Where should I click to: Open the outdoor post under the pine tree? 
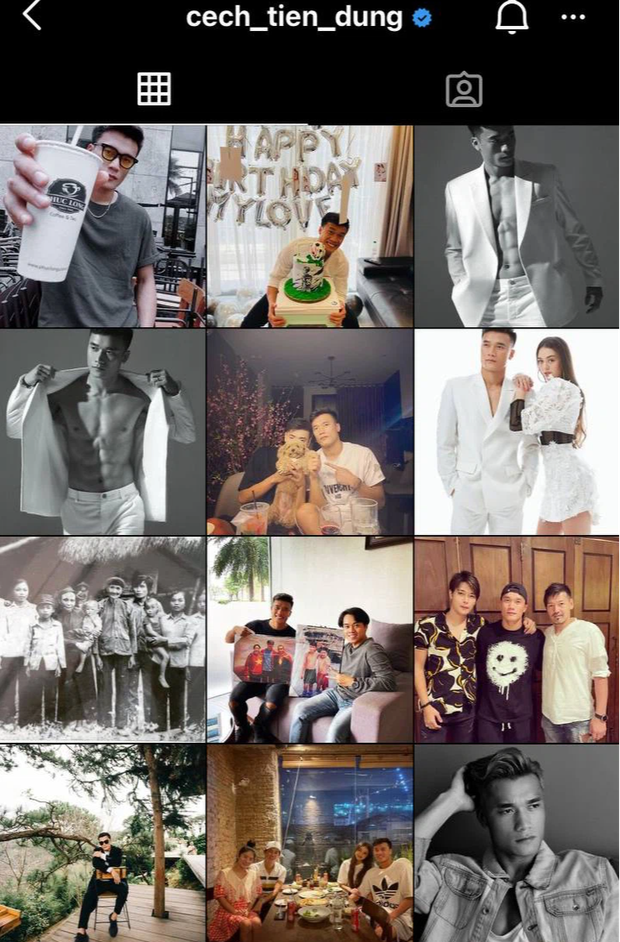pos(102,843)
